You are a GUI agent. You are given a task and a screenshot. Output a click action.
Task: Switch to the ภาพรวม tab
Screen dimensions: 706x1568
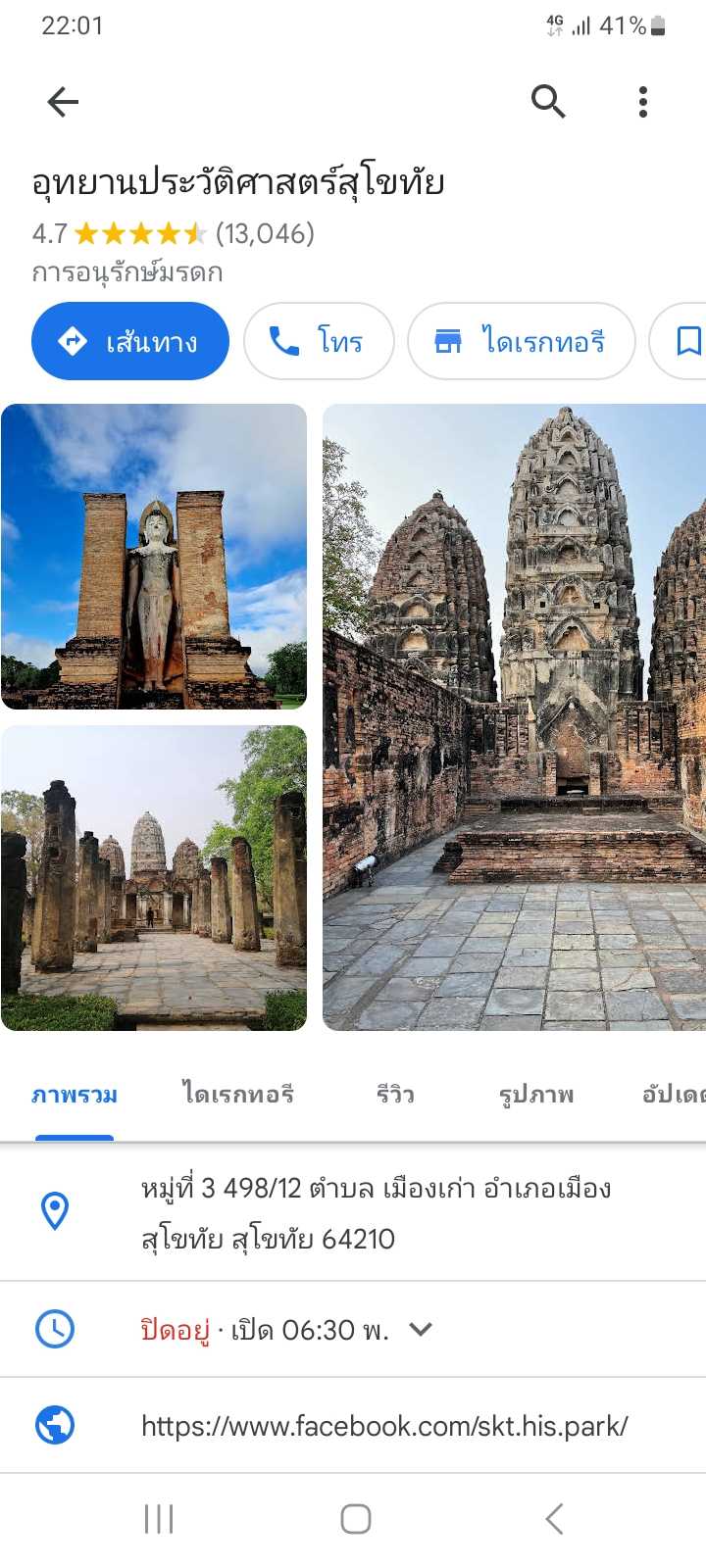(75, 1095)
